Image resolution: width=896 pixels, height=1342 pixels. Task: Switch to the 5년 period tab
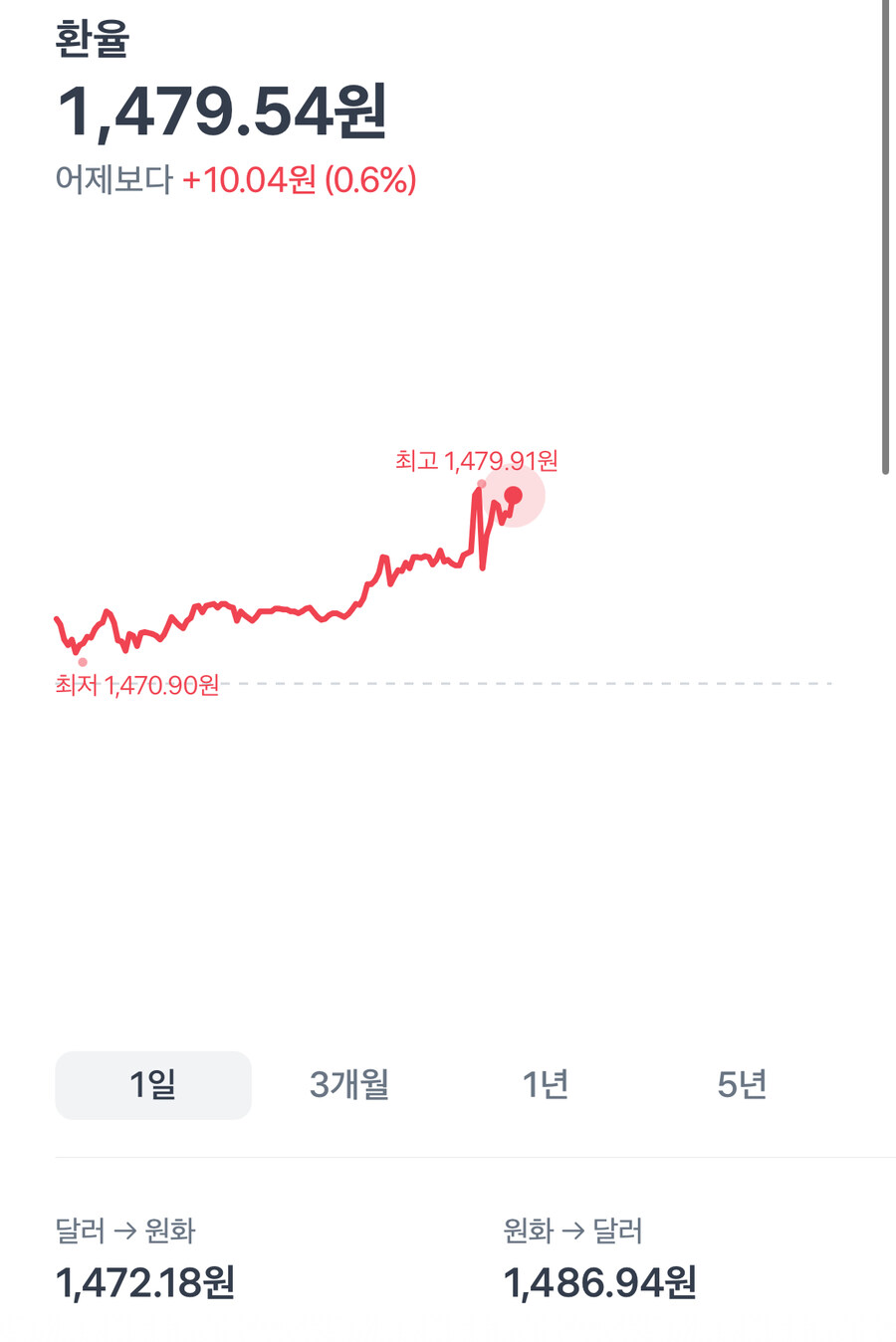click(741, 1085)
